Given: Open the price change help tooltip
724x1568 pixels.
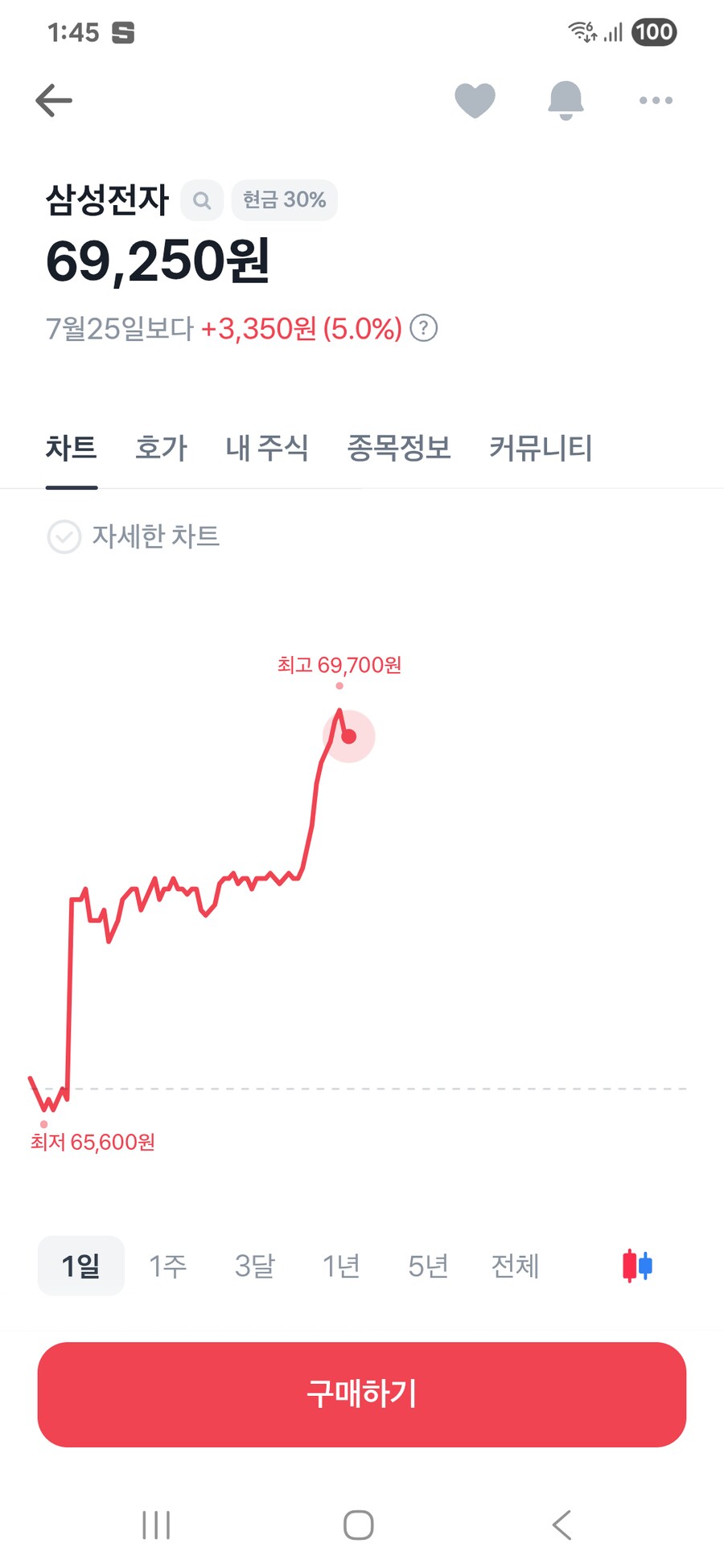Looking at the screenshot, I should click(x=425, y=329).
